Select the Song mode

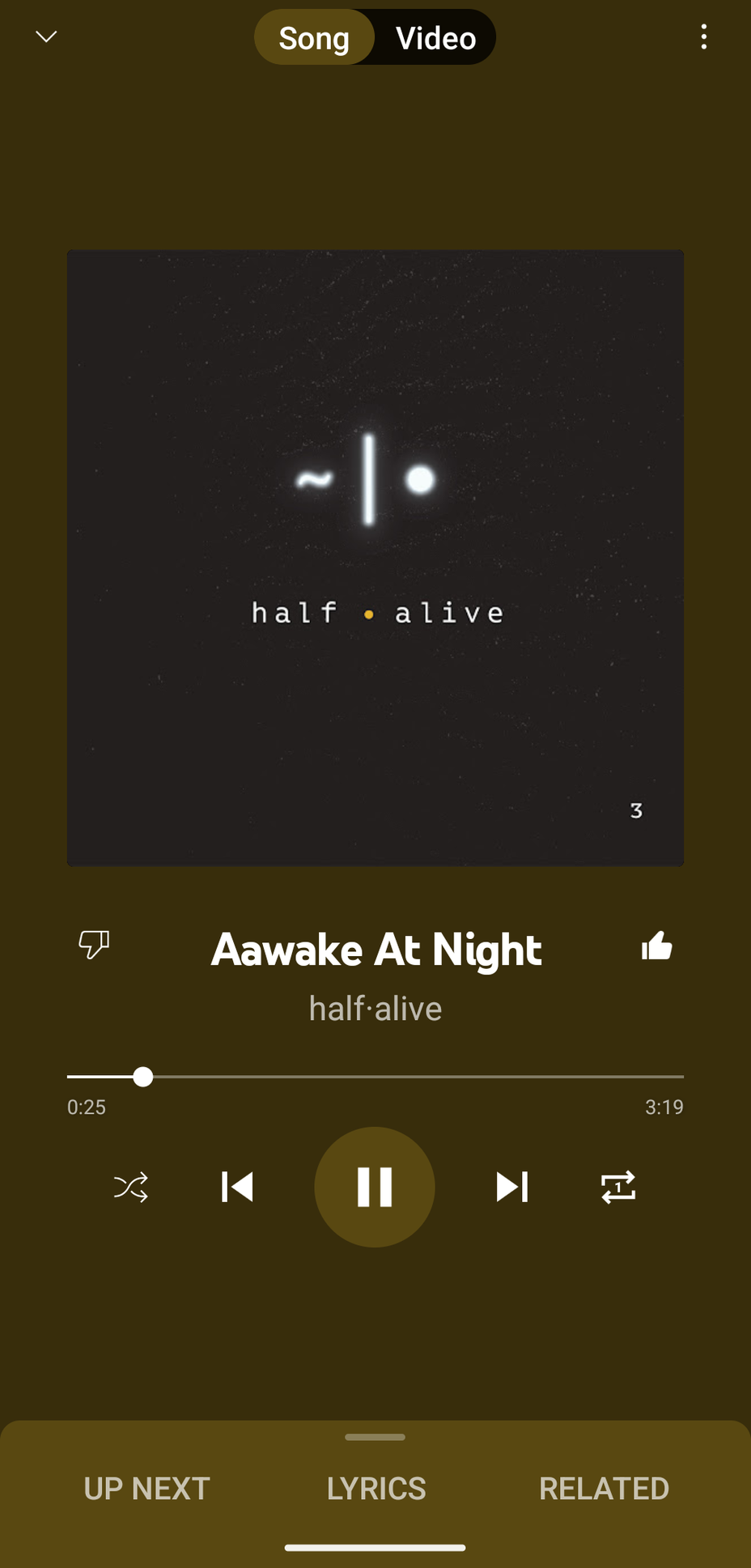314,38
